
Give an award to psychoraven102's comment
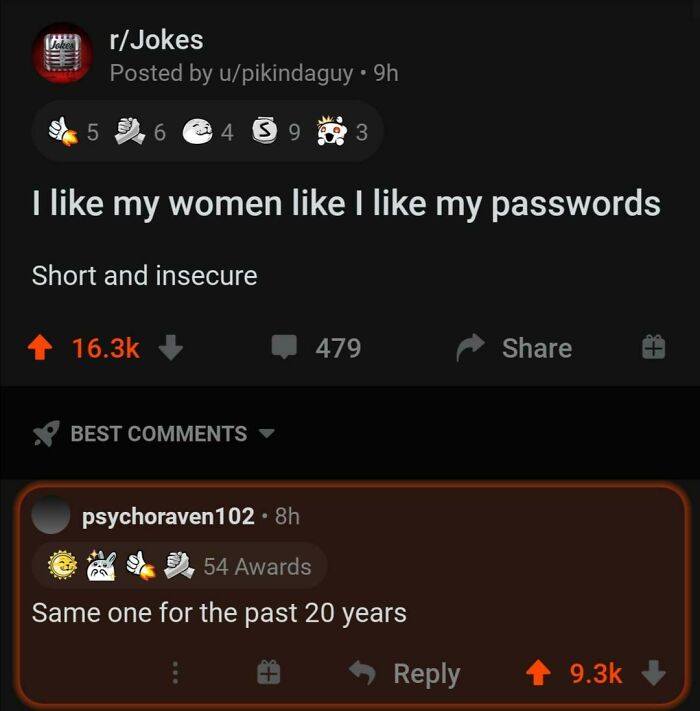[x=268, y=674]
